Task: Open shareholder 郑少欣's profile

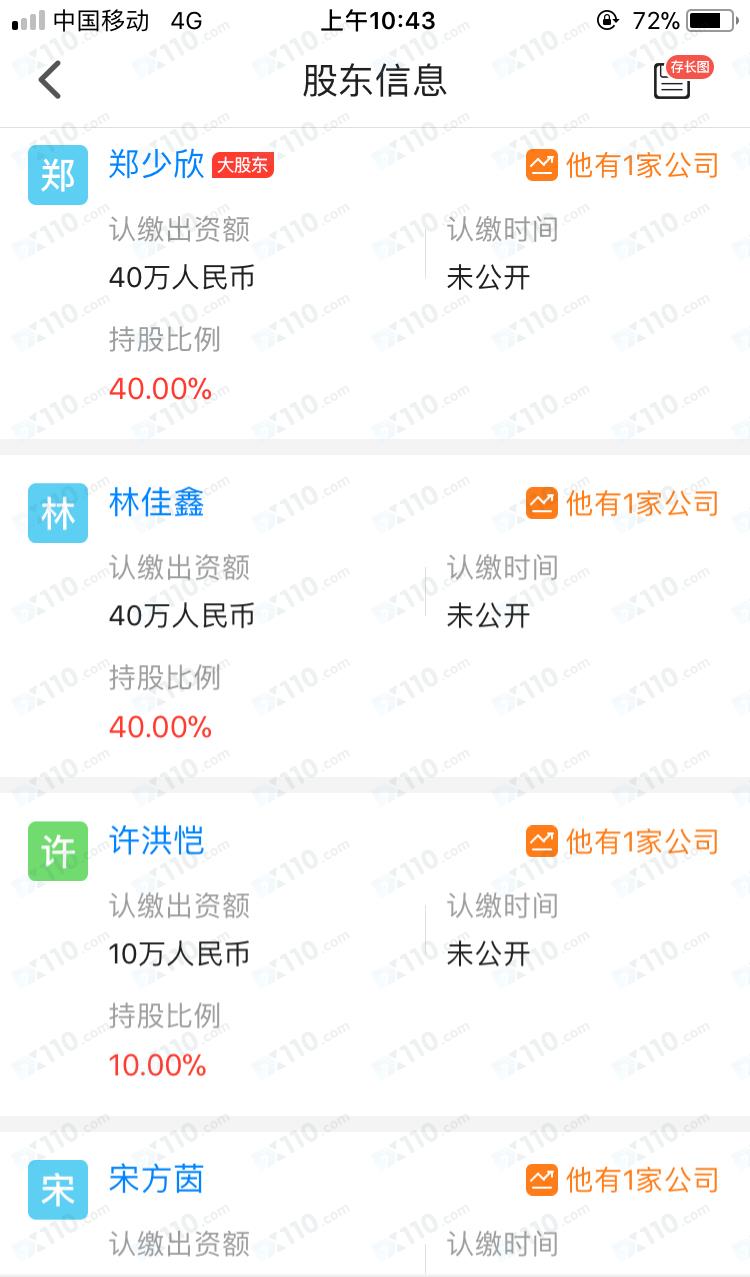Action: coord(156,165)
